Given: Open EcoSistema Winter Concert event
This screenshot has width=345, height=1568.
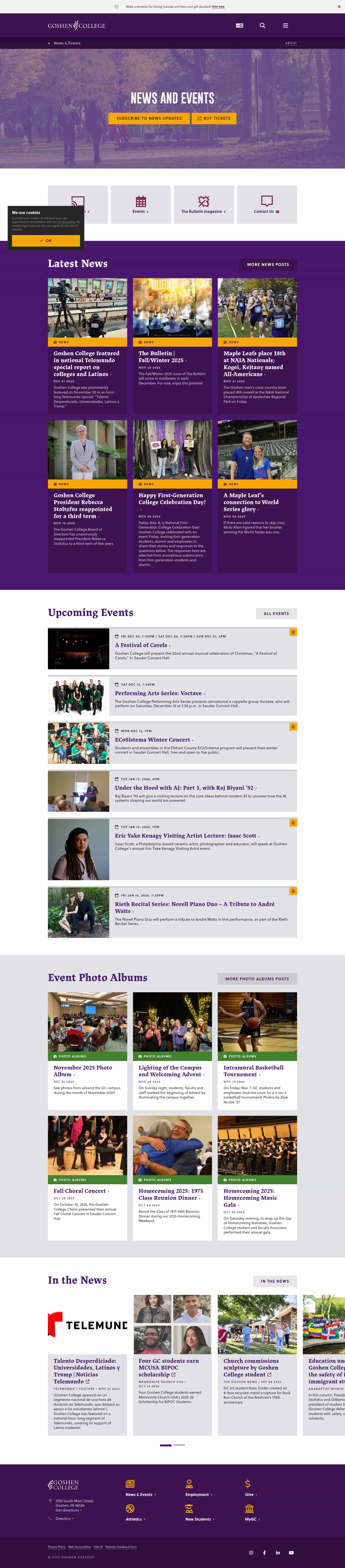Looking at the screenshot, I should [x=152, y=739].
